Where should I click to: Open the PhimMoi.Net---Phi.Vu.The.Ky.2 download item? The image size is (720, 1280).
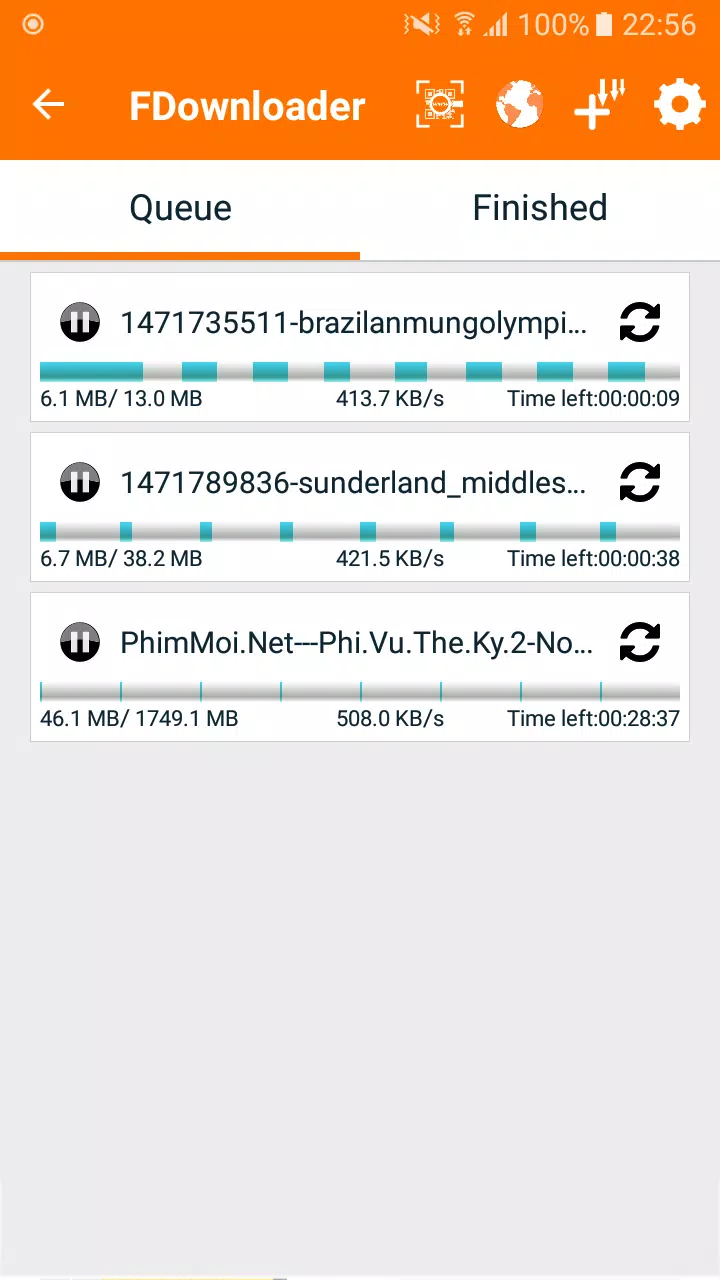pyautogui.click(x=356, y=644)
